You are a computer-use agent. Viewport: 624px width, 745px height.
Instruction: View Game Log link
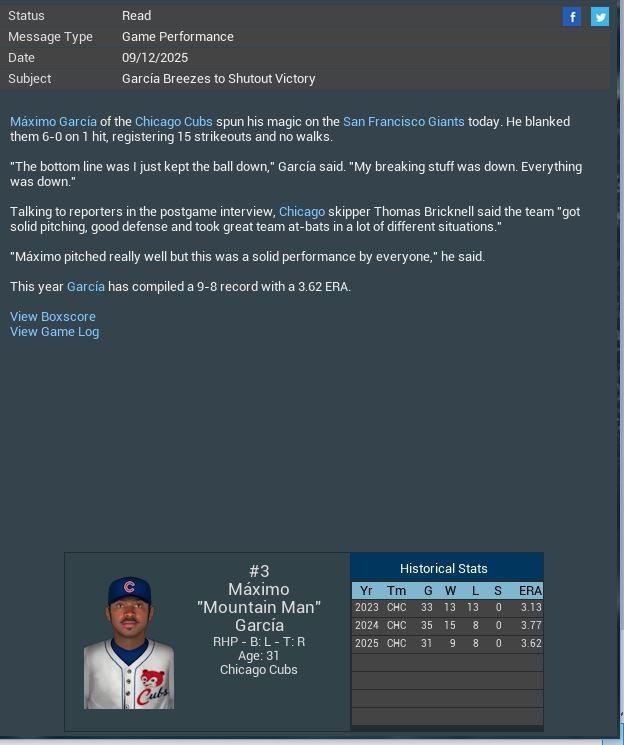pos(54,332)
